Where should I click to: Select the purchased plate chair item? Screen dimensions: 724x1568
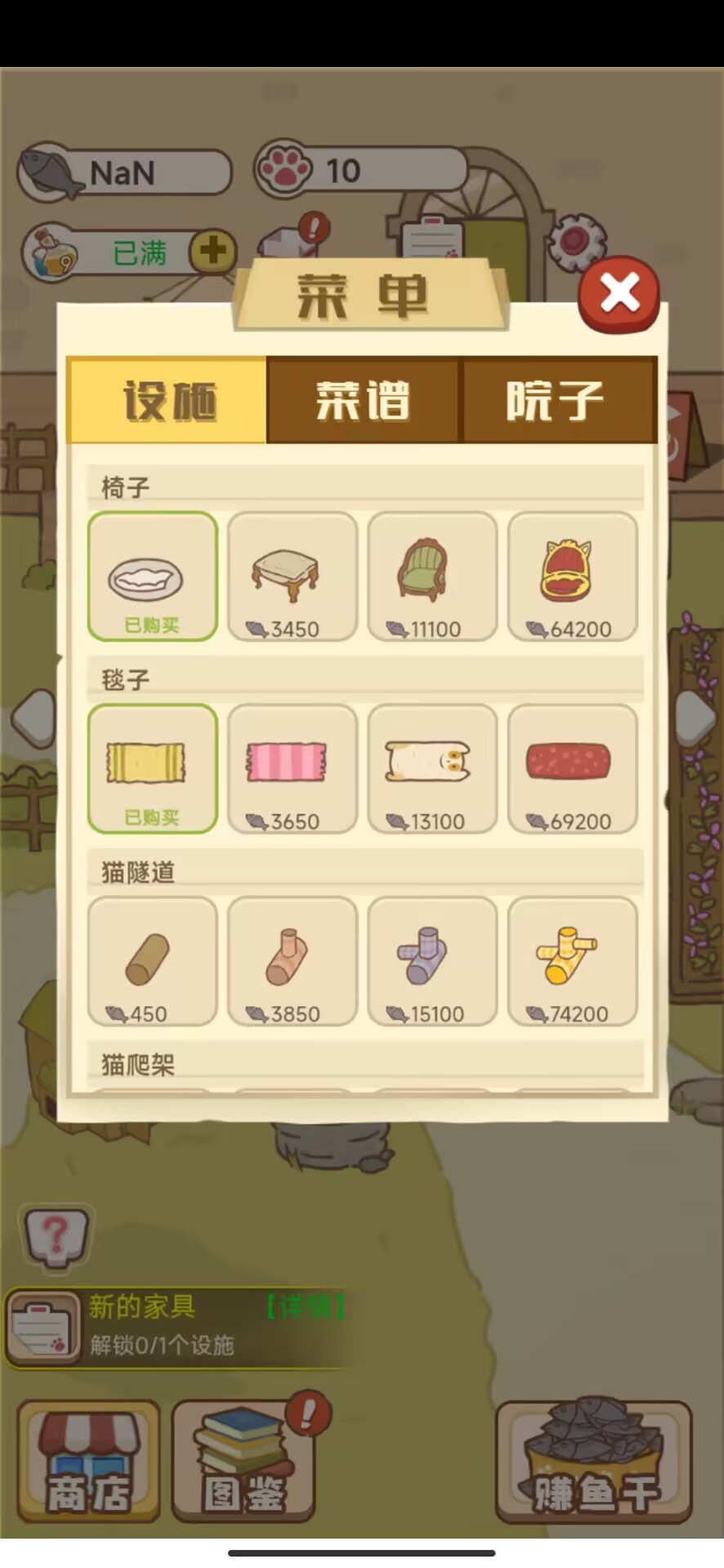(x=152, y=576)
